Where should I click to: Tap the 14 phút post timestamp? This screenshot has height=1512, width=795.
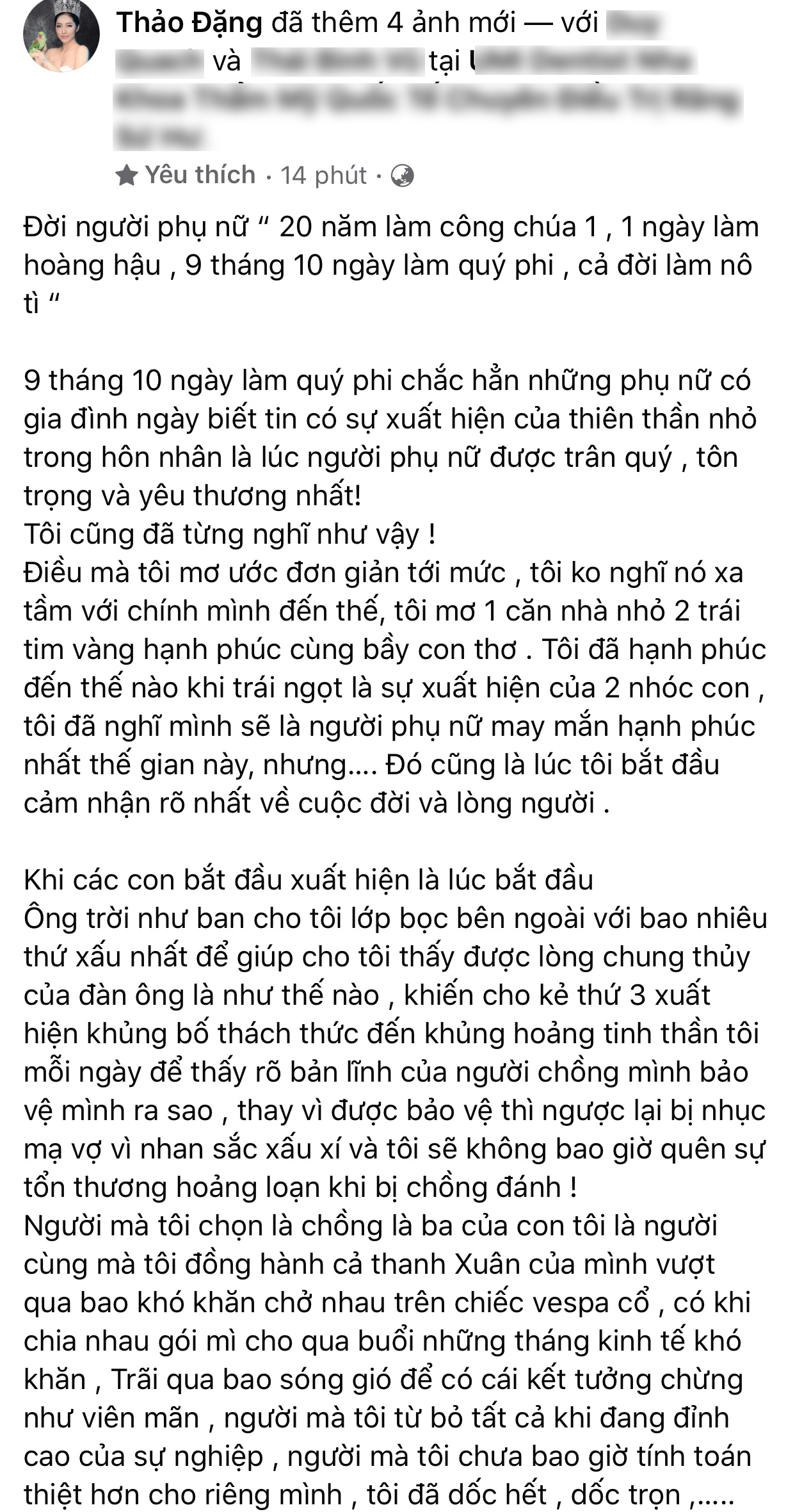(x=323, y=175)
